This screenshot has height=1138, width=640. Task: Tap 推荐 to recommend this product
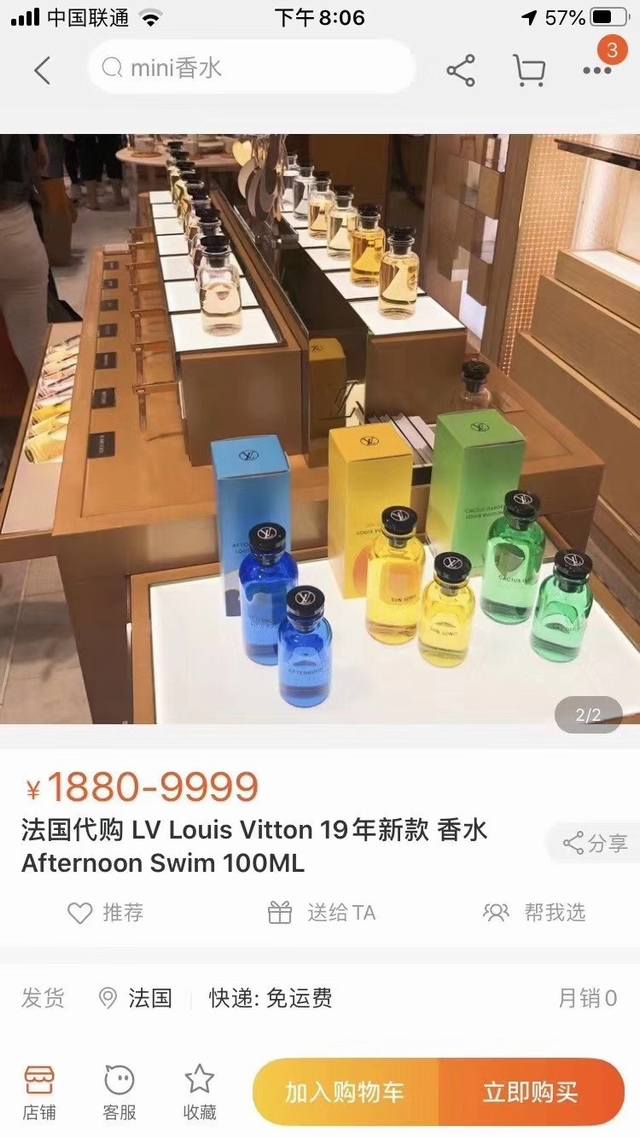click(105, 912)
